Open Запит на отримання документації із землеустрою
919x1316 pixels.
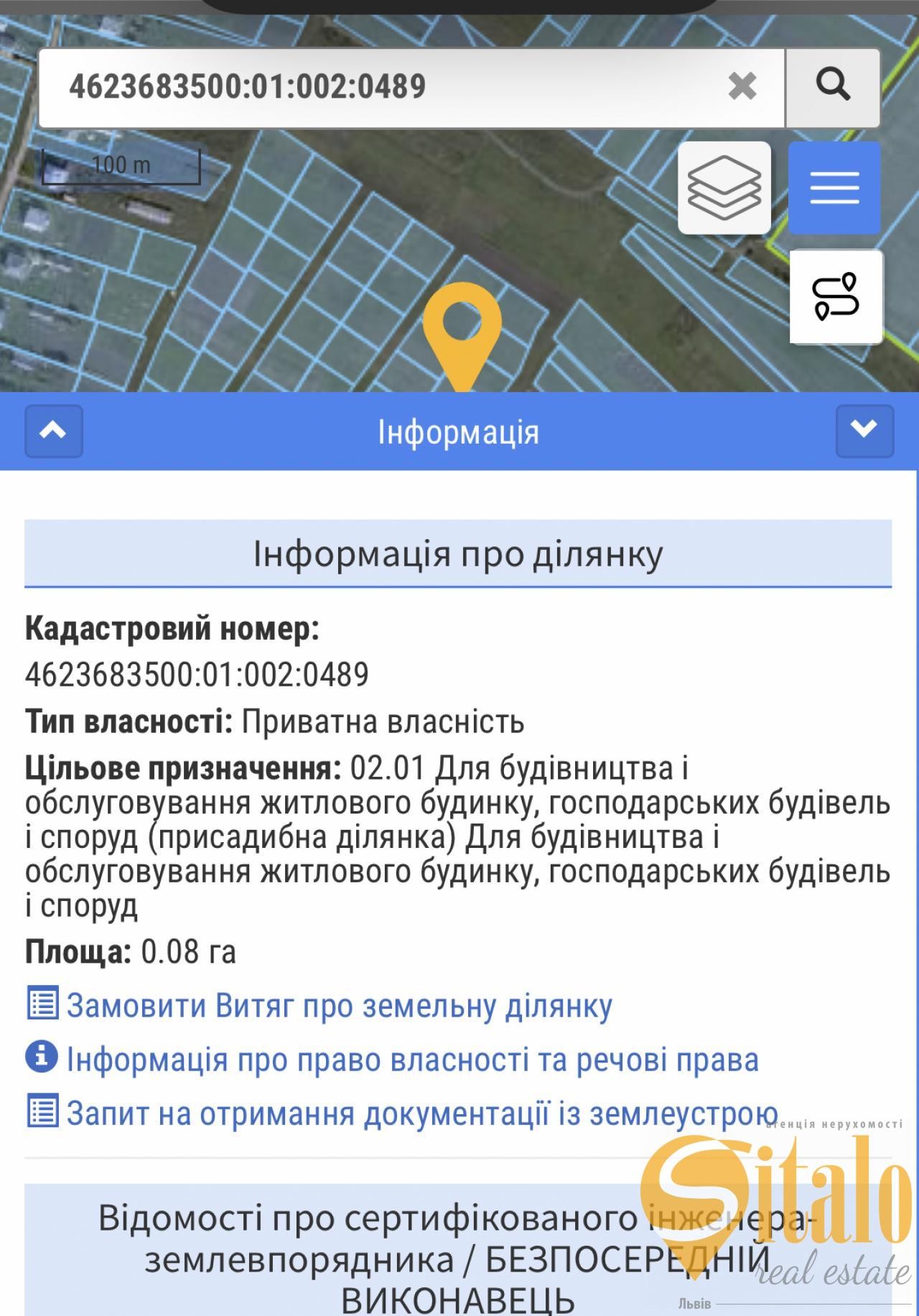tap(422, 1114)
